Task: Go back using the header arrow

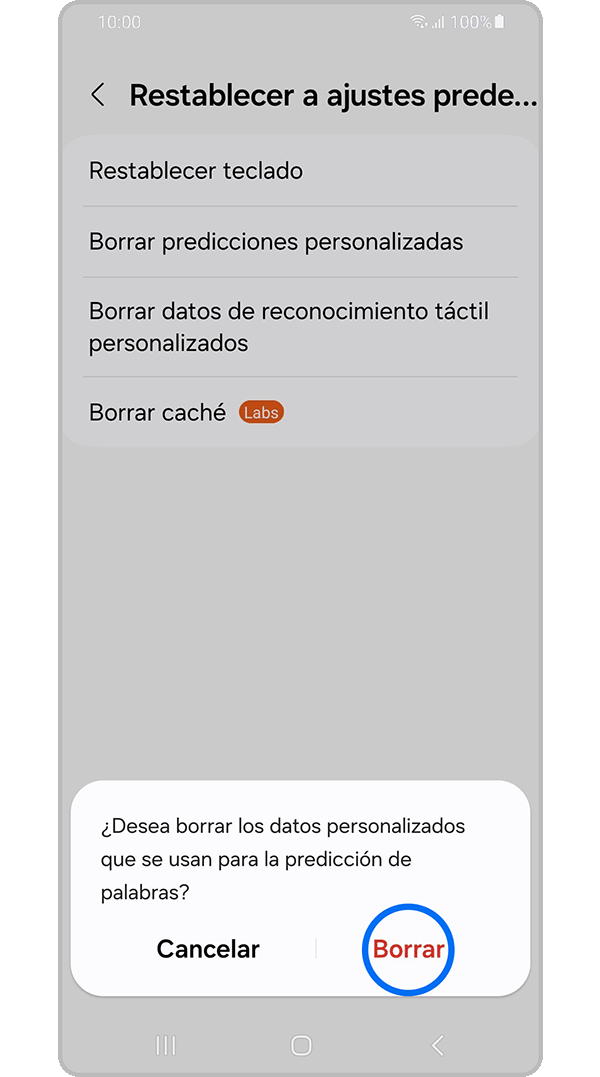Action: point(98,95)
